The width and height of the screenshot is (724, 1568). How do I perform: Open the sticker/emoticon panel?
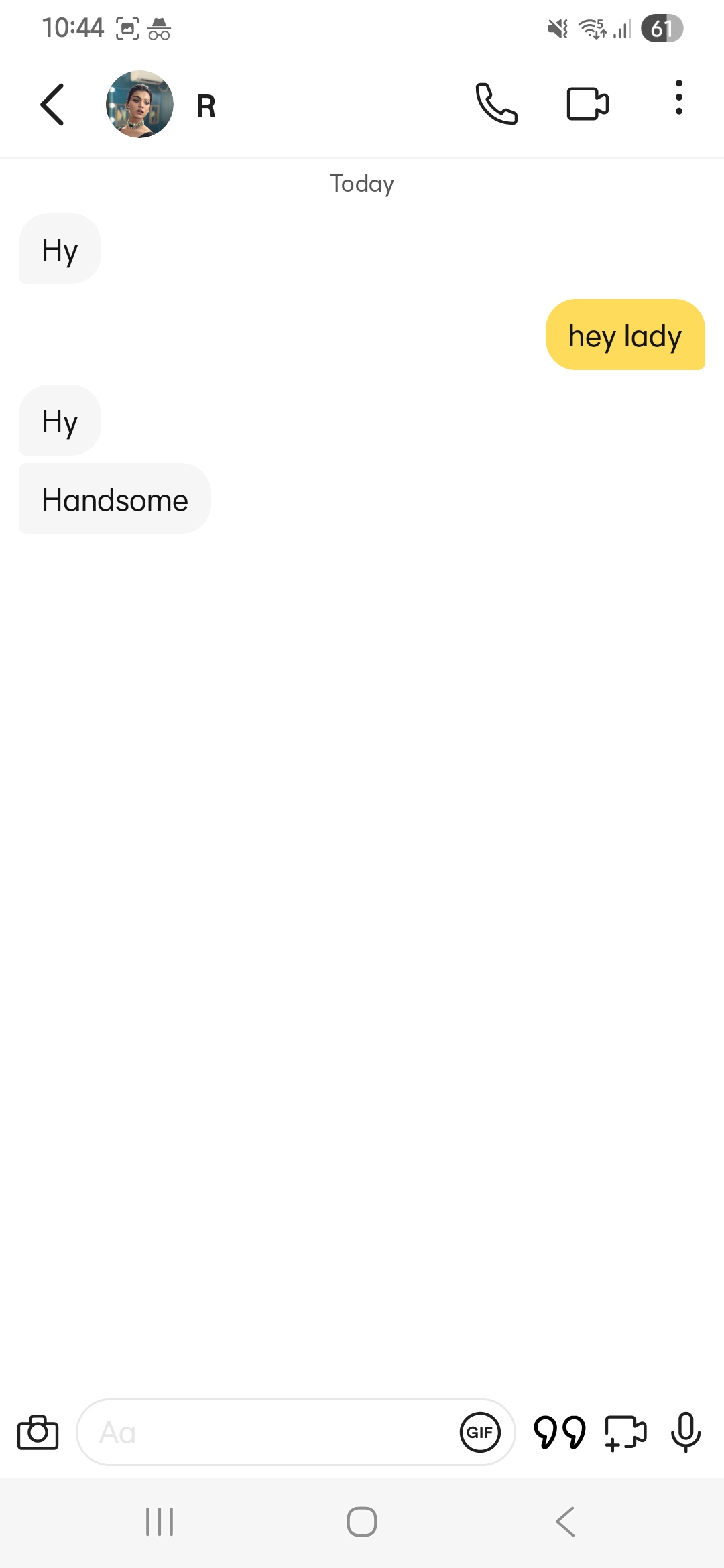click(x=562, y=1432)
